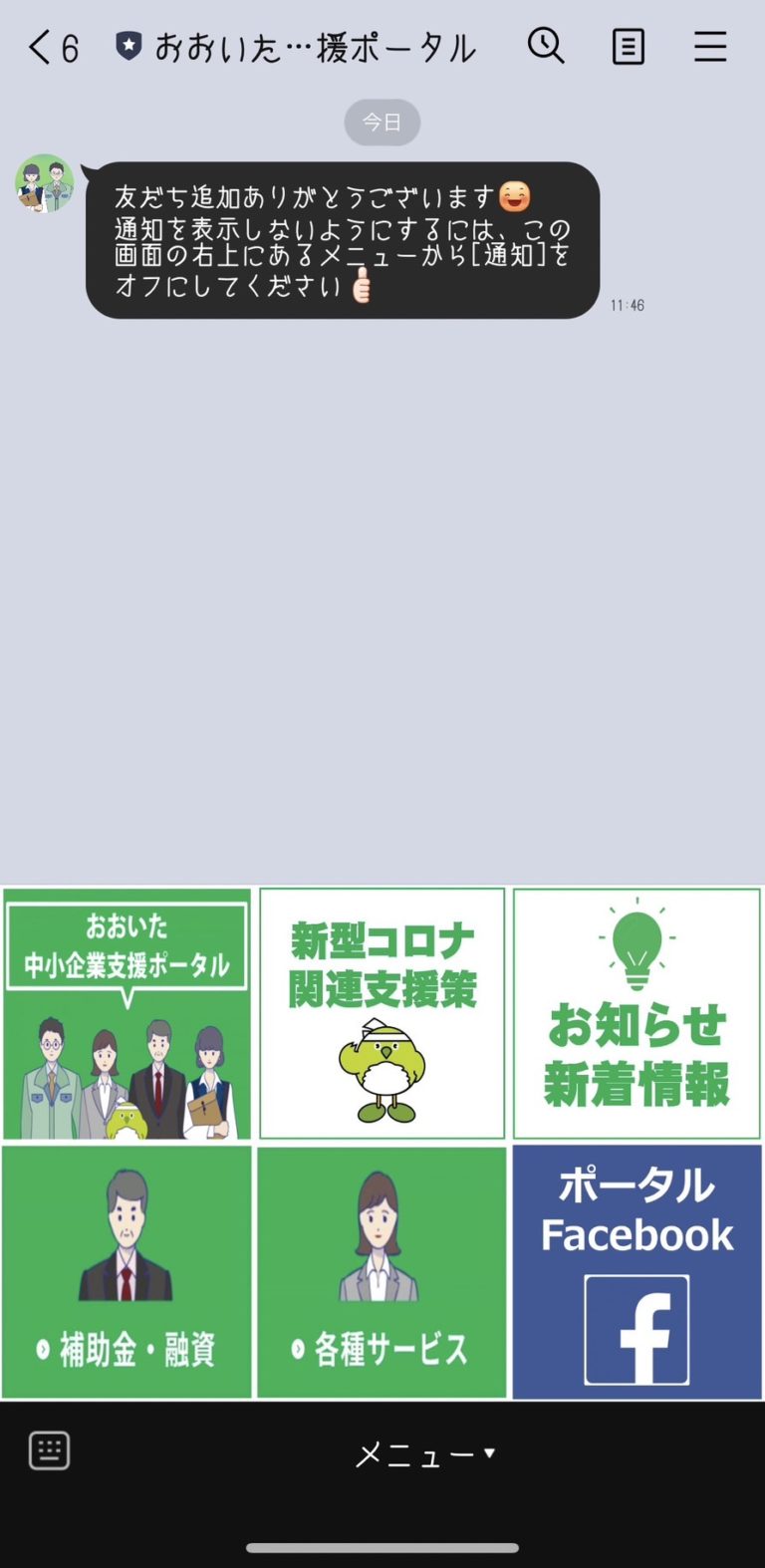The width and height of the screenshot is (765, 1568).
Task: Open the 新型コロナ関連支援策 tile
Action: coord(382,1012)
